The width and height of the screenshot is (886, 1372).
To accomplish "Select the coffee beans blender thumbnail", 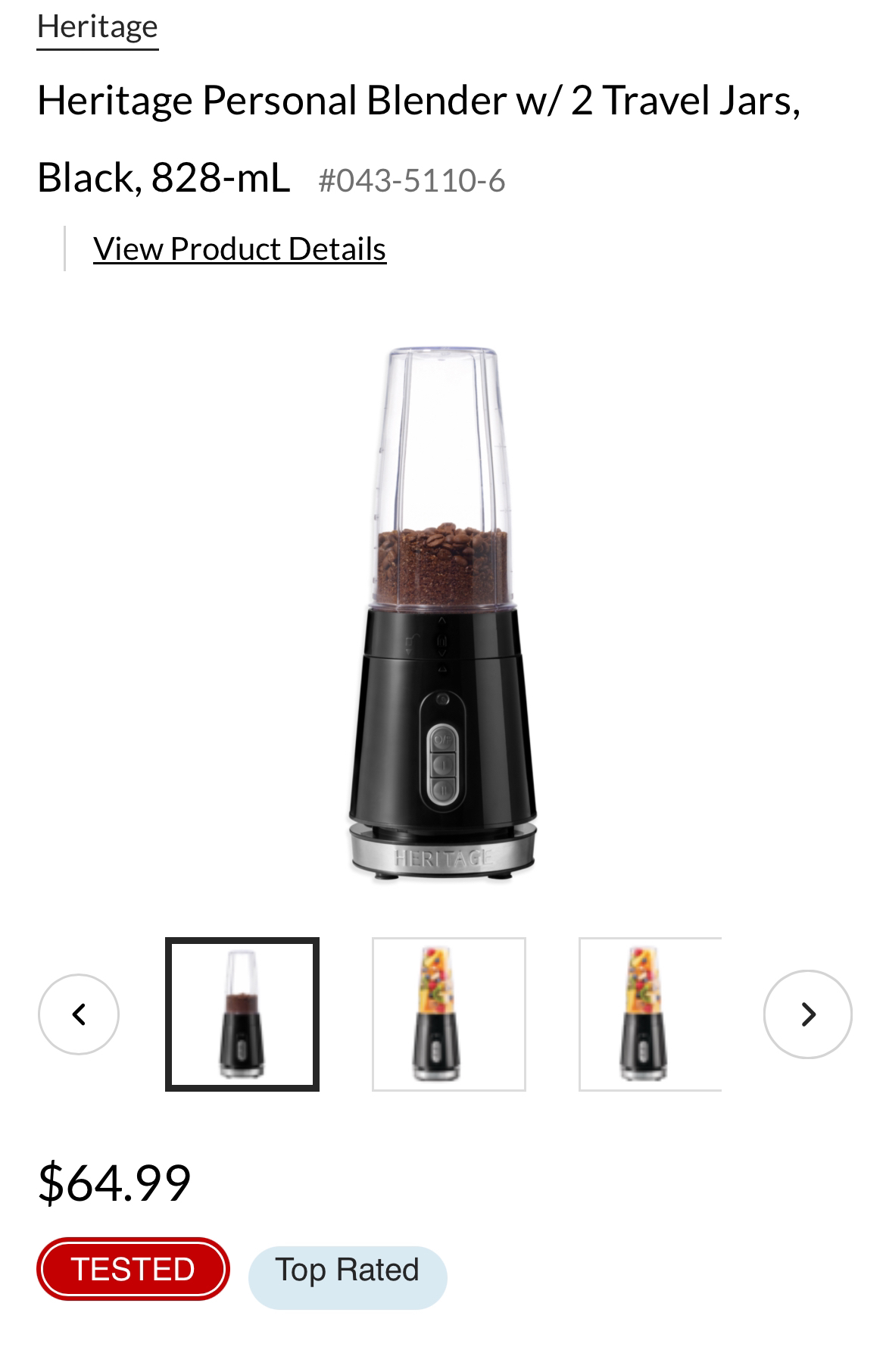I will coord(242,1014).
